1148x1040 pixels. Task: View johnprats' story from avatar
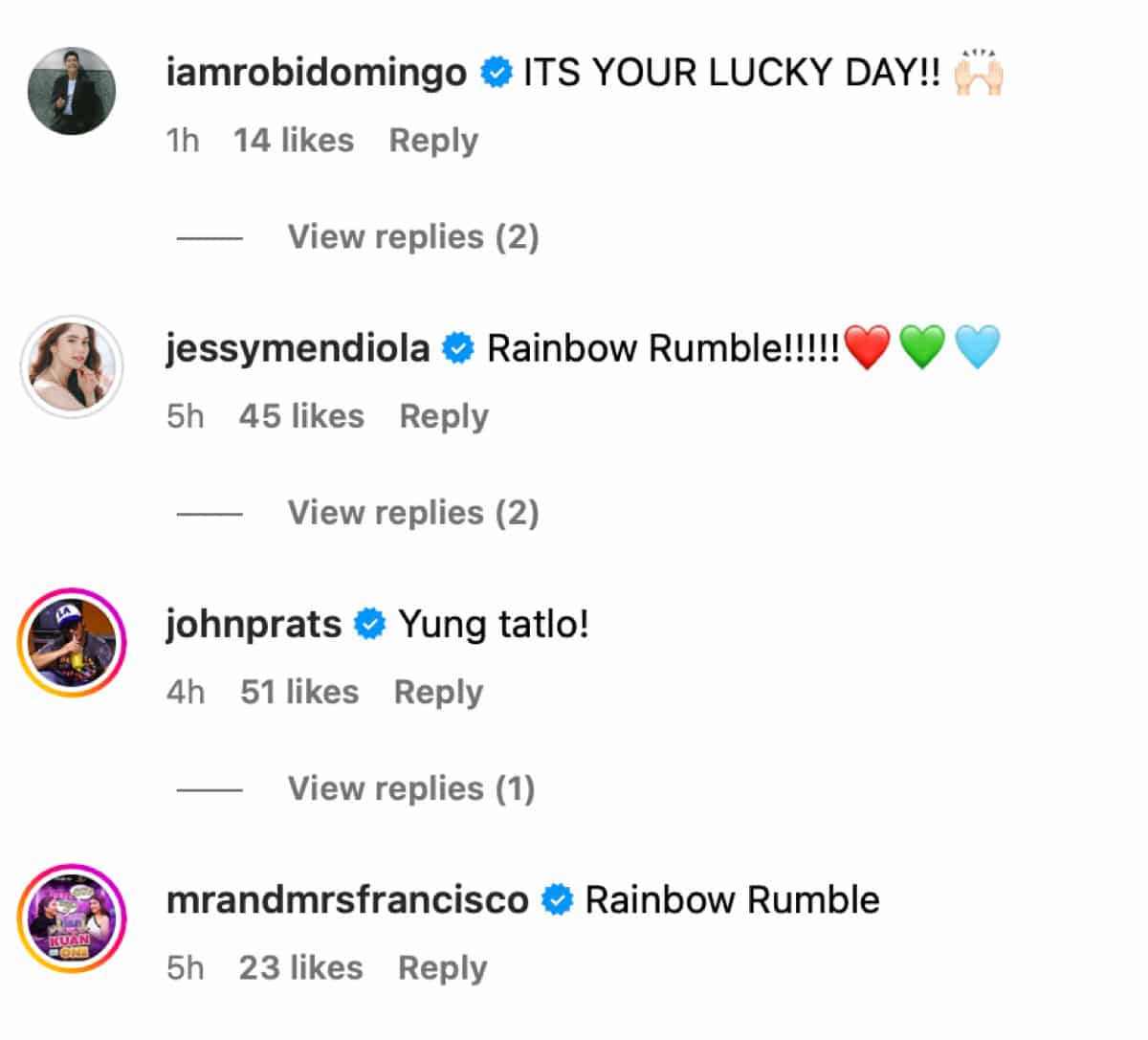[x=72, y=642]
